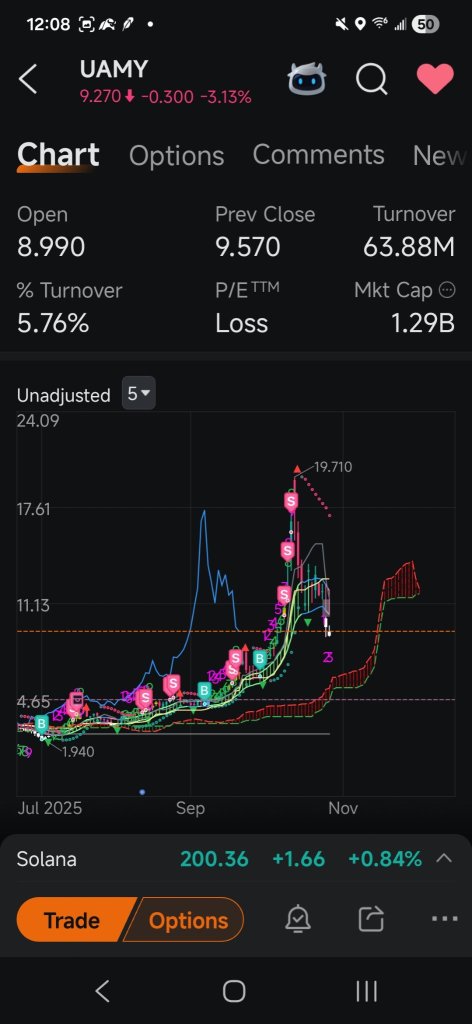Open the stock search magnifier
Viewport: 472px width, 1024px height.
[371, 80]
